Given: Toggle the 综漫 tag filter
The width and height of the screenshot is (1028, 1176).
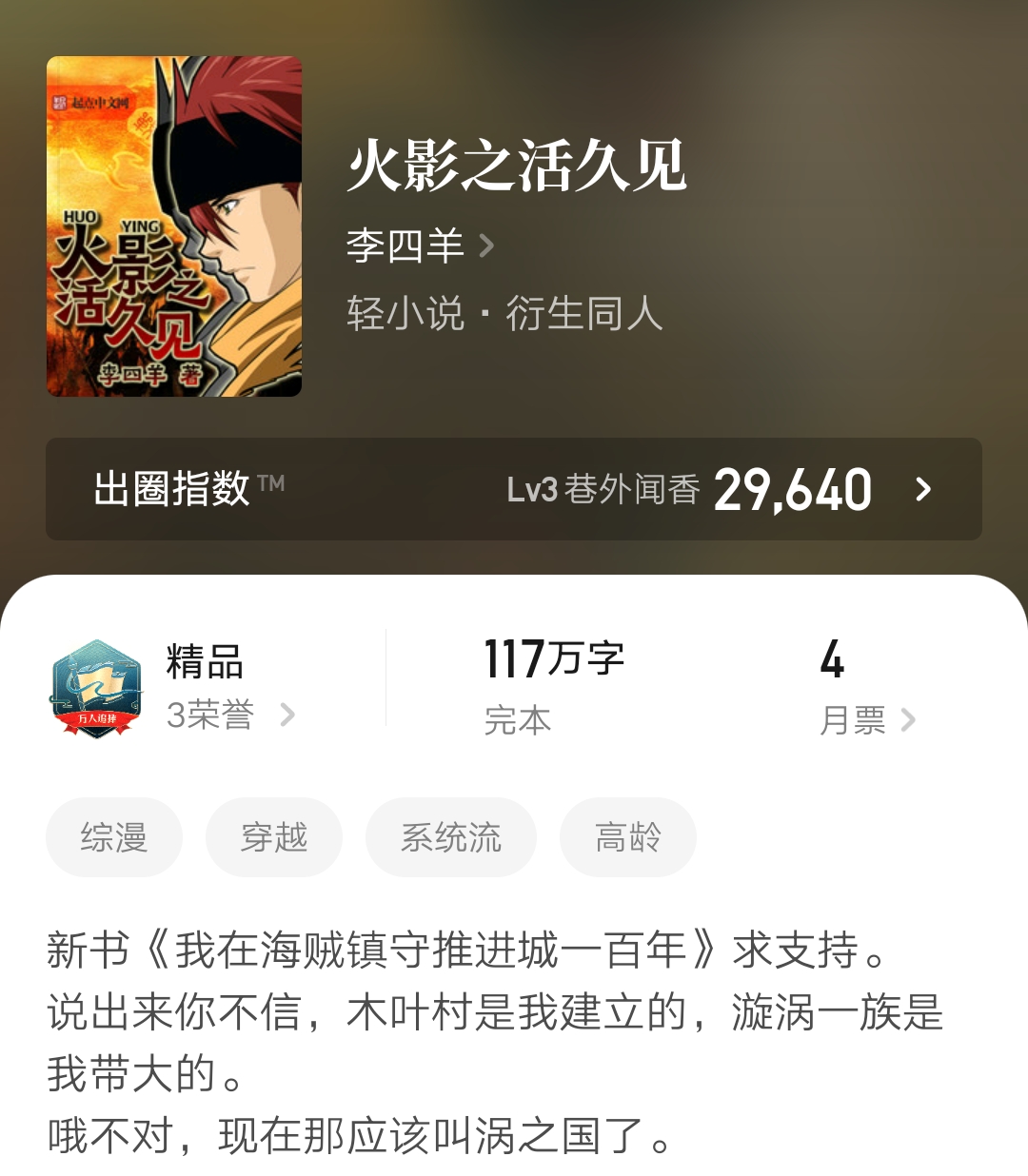Looking at the screenshot, I should [x=113, y=837].
